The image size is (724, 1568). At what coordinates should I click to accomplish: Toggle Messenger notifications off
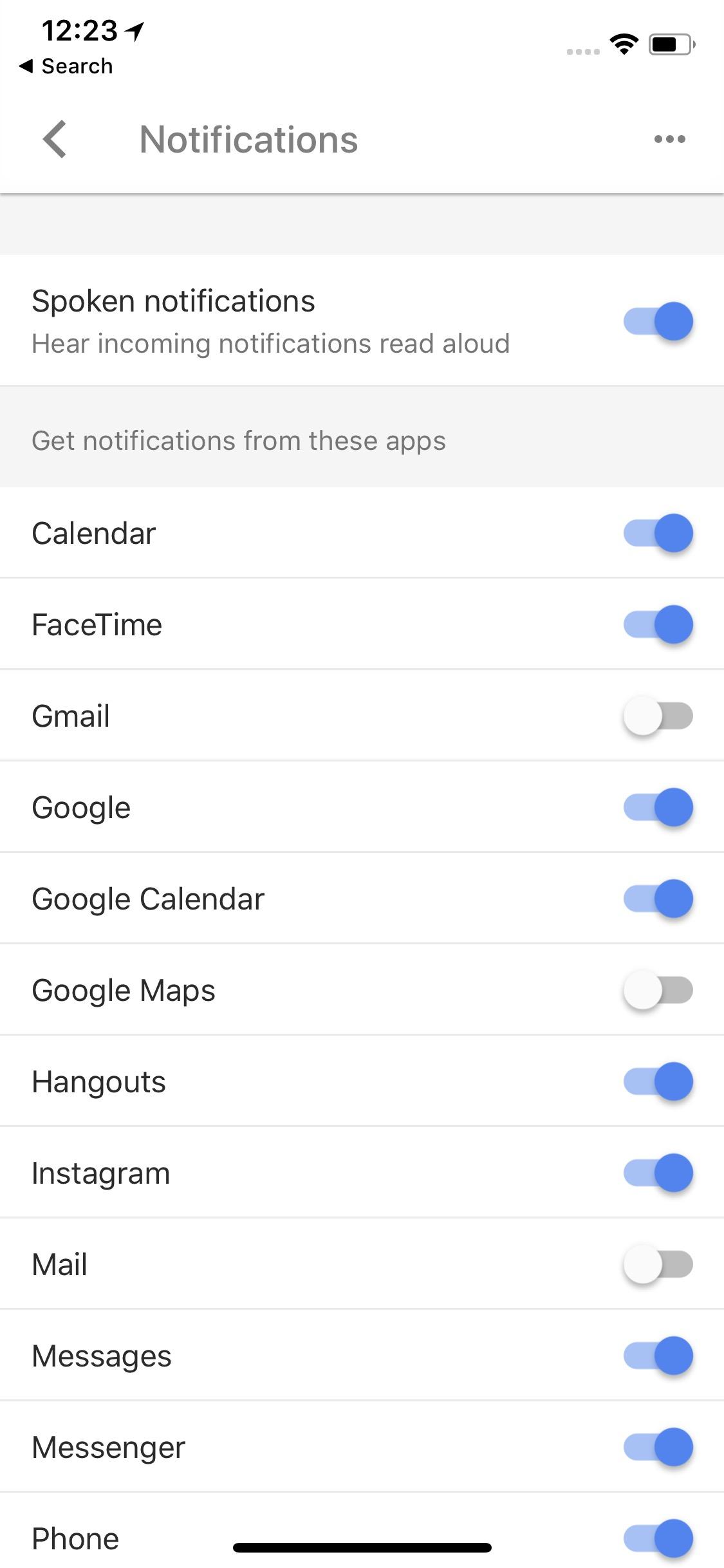click(x=658, y=1447)
